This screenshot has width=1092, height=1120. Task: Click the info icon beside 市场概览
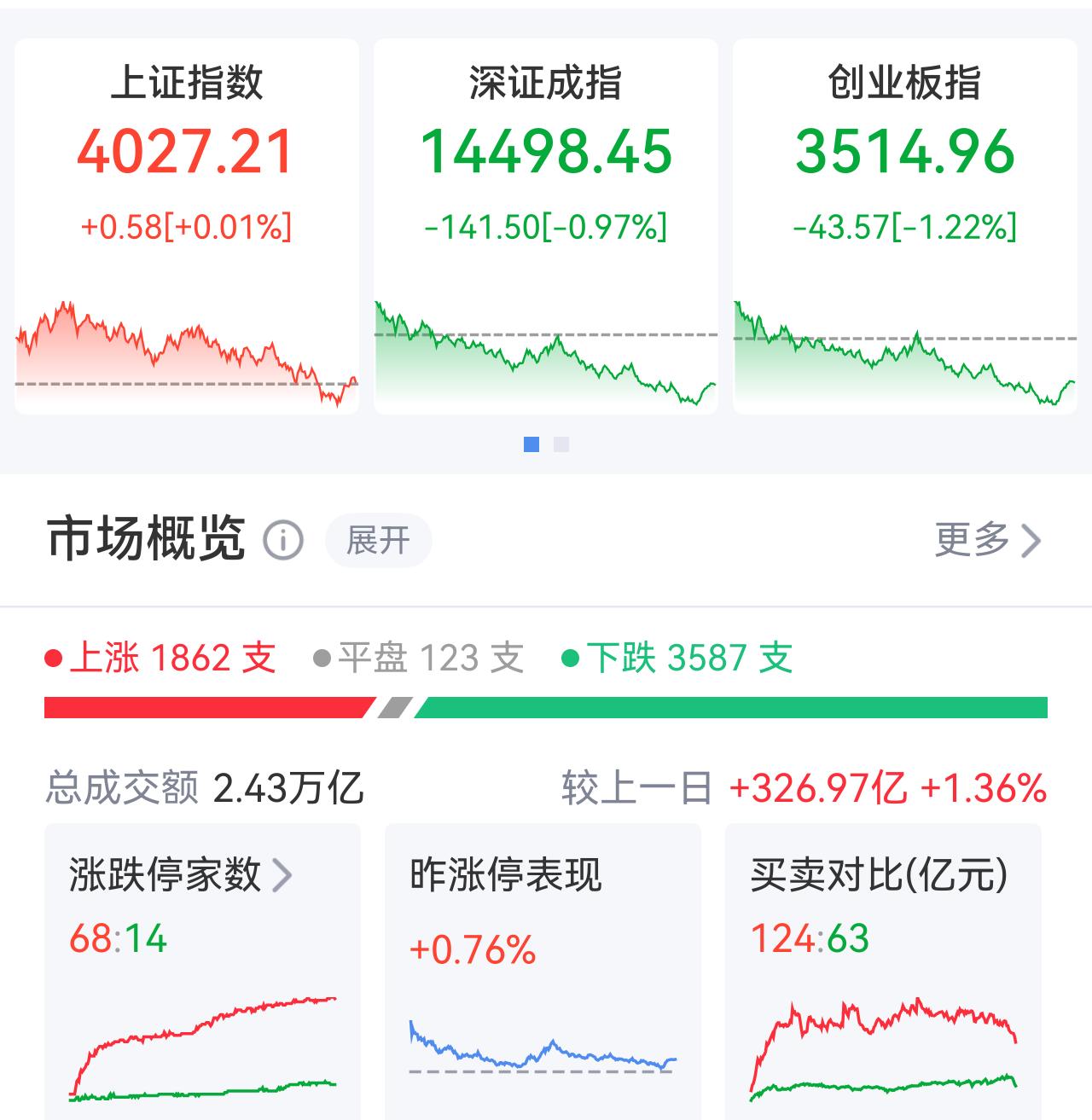pos(284,539)
